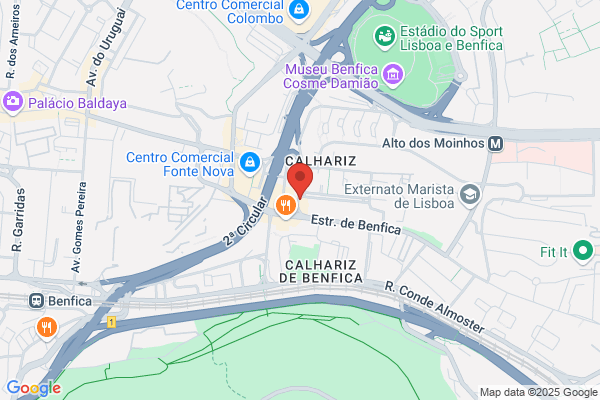600x400 pixels.
Task: Open Centro Comercial Colombo shopping marker
Action: (x=299, y=10)
